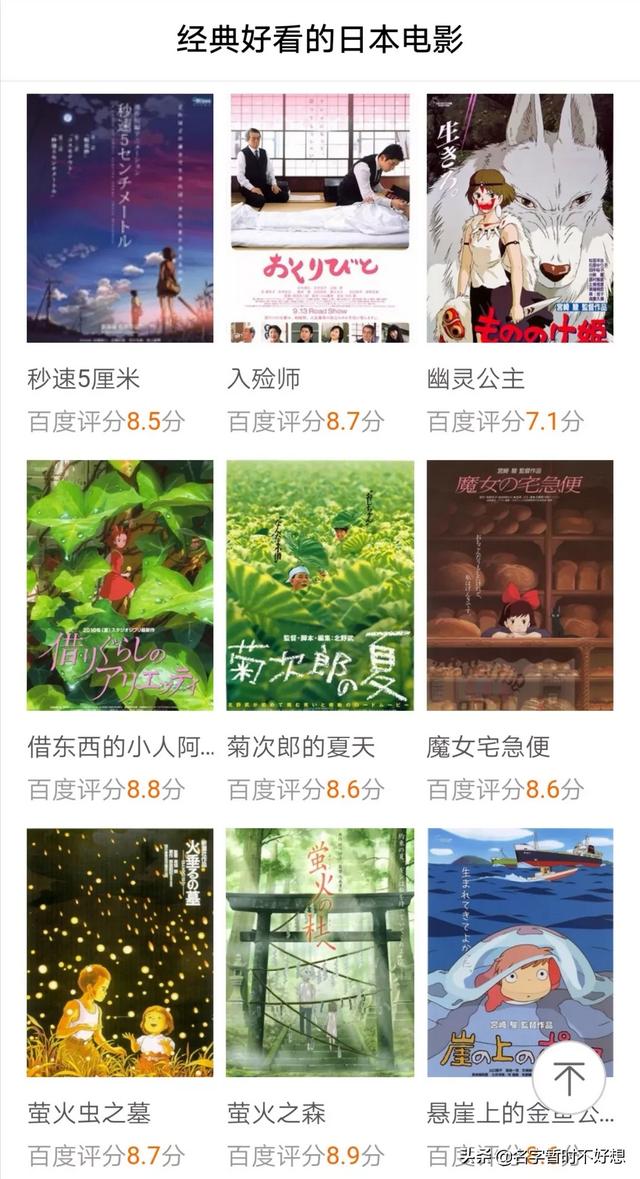Tap the back-to-top arrow button
640x1179 pixels.
click(569, 1077)
